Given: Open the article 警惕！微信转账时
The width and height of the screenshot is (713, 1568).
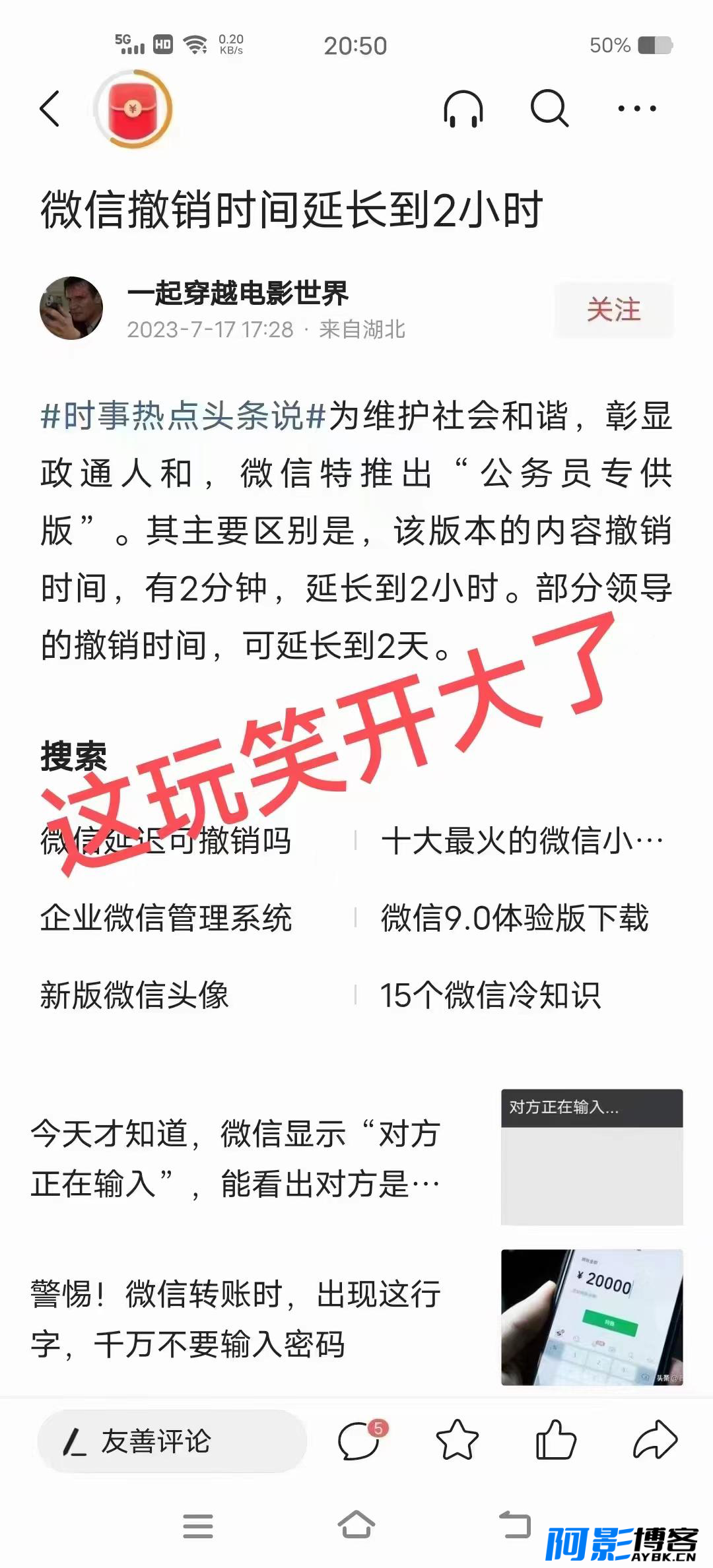Looking at the screenshot, I should [x=356, y=1318].
